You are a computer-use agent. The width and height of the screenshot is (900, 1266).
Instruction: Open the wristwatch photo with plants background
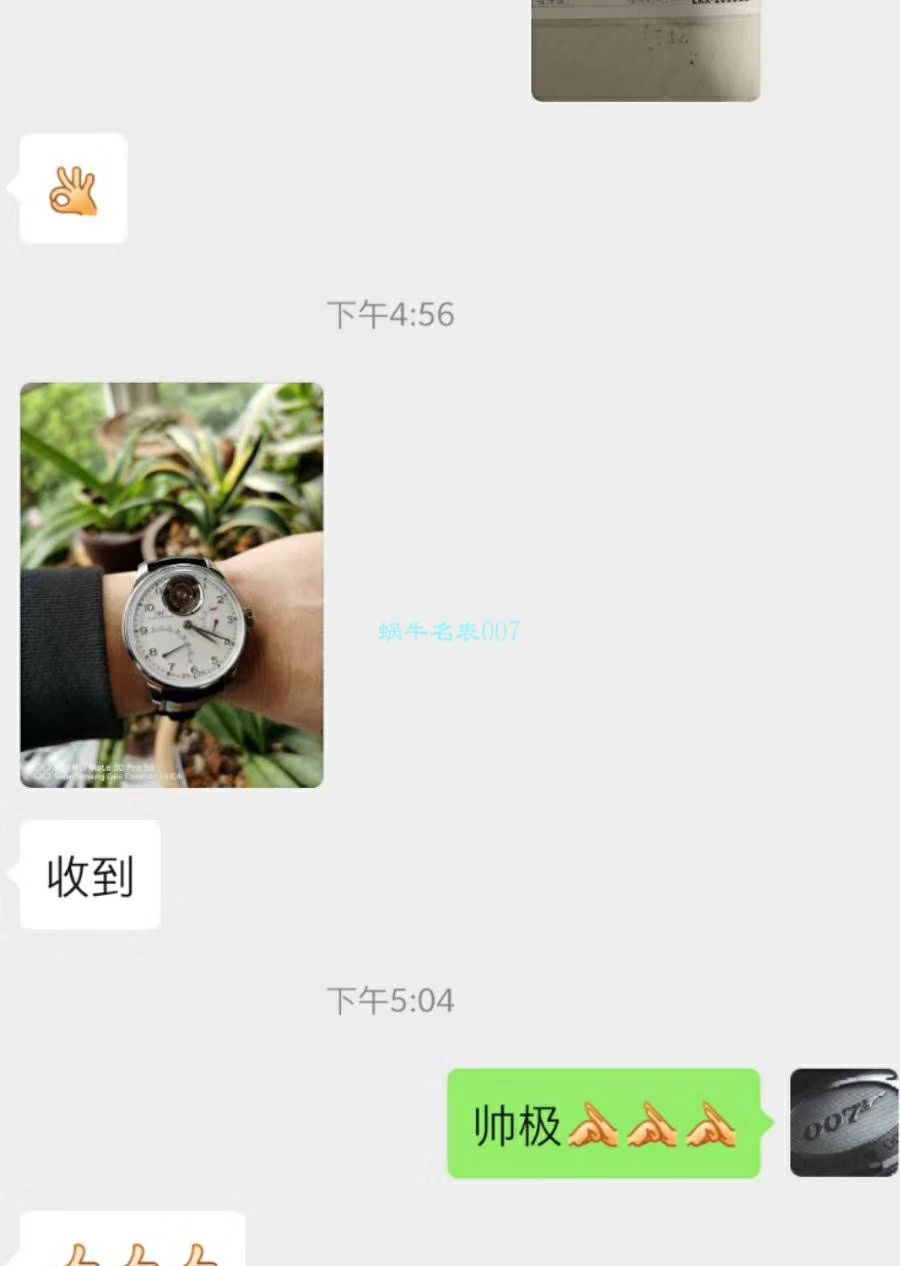coord(172,585)
